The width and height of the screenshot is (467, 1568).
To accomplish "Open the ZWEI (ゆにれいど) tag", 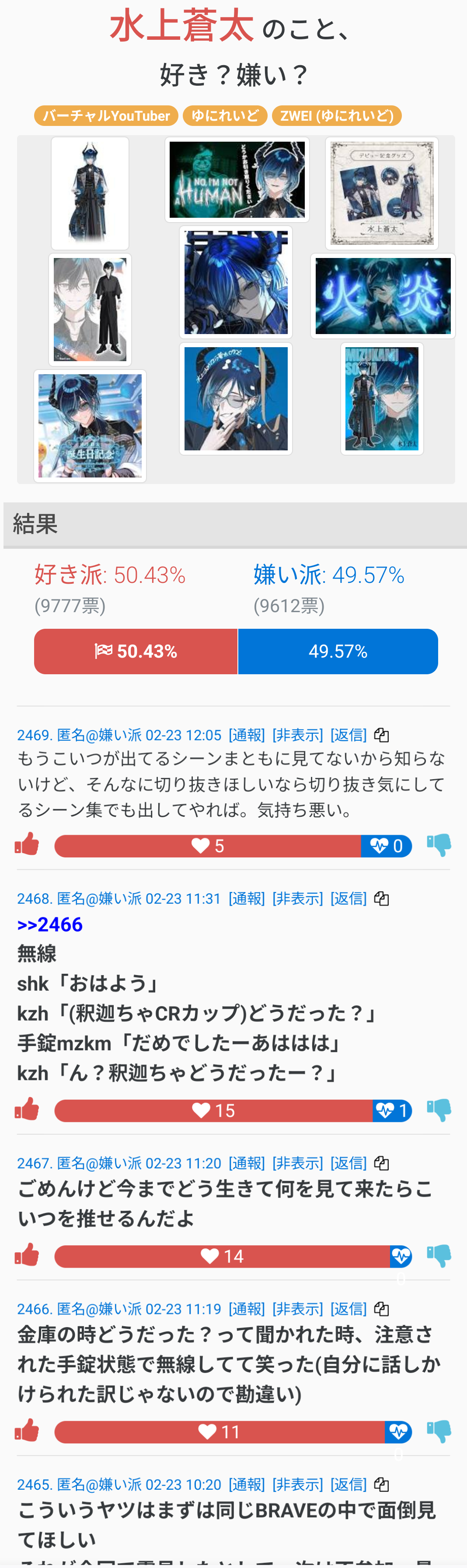I will click(337, 115).
